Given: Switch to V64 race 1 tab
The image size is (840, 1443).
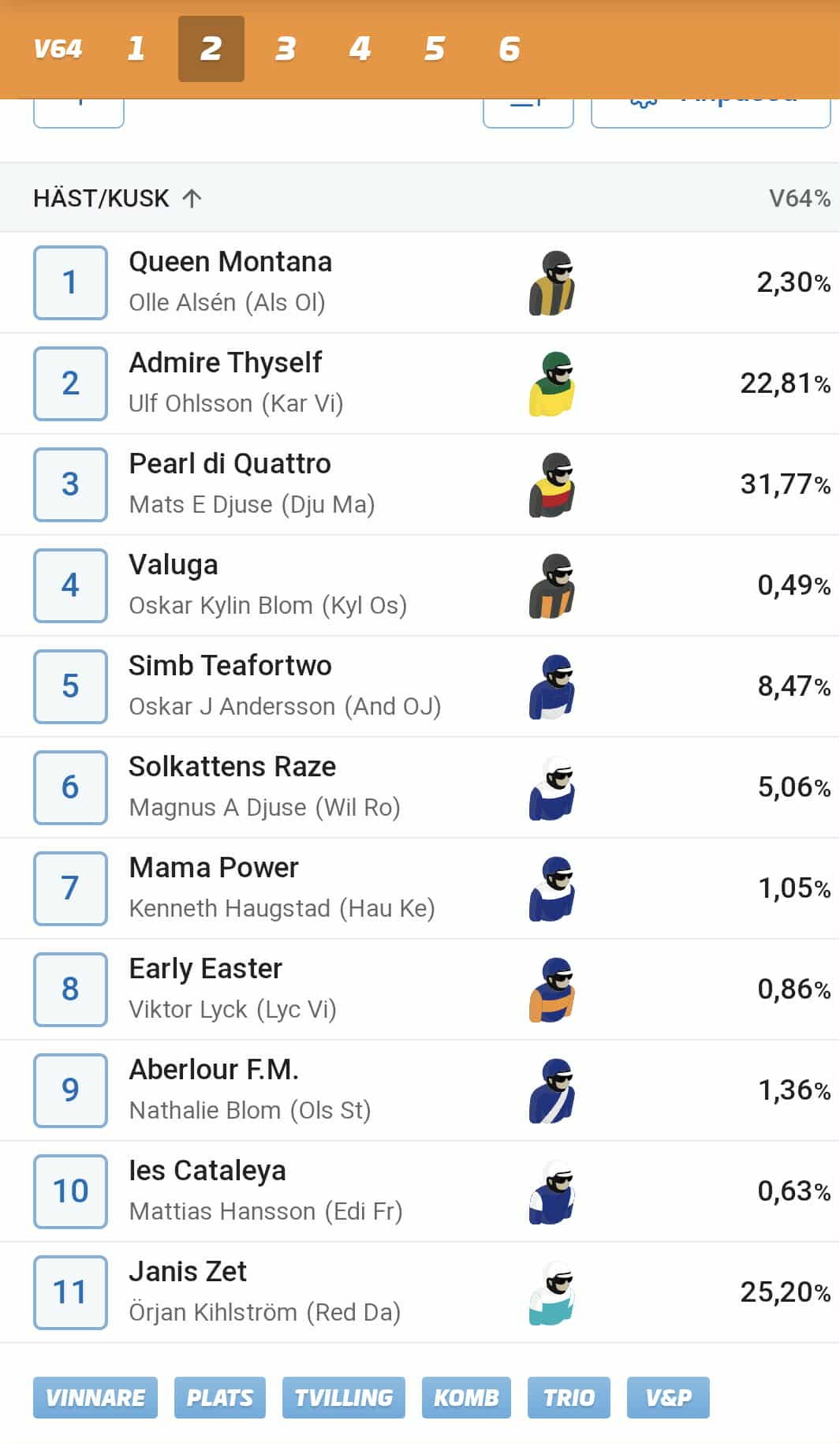Looking at the screenshot, I should click(x=136, y=49).
